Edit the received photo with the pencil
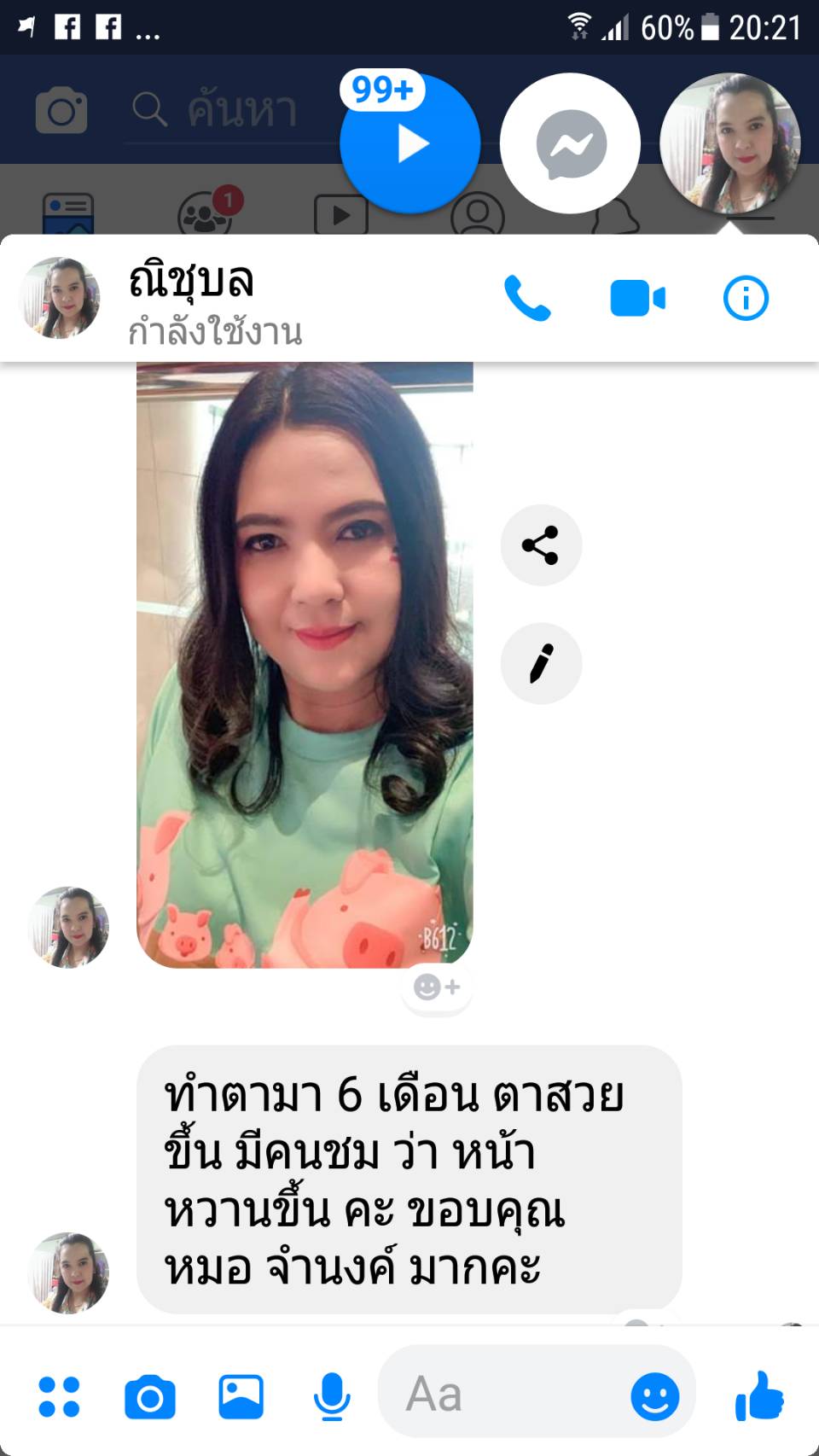This screenshot has height=1456, width=819. pos(541,664)
